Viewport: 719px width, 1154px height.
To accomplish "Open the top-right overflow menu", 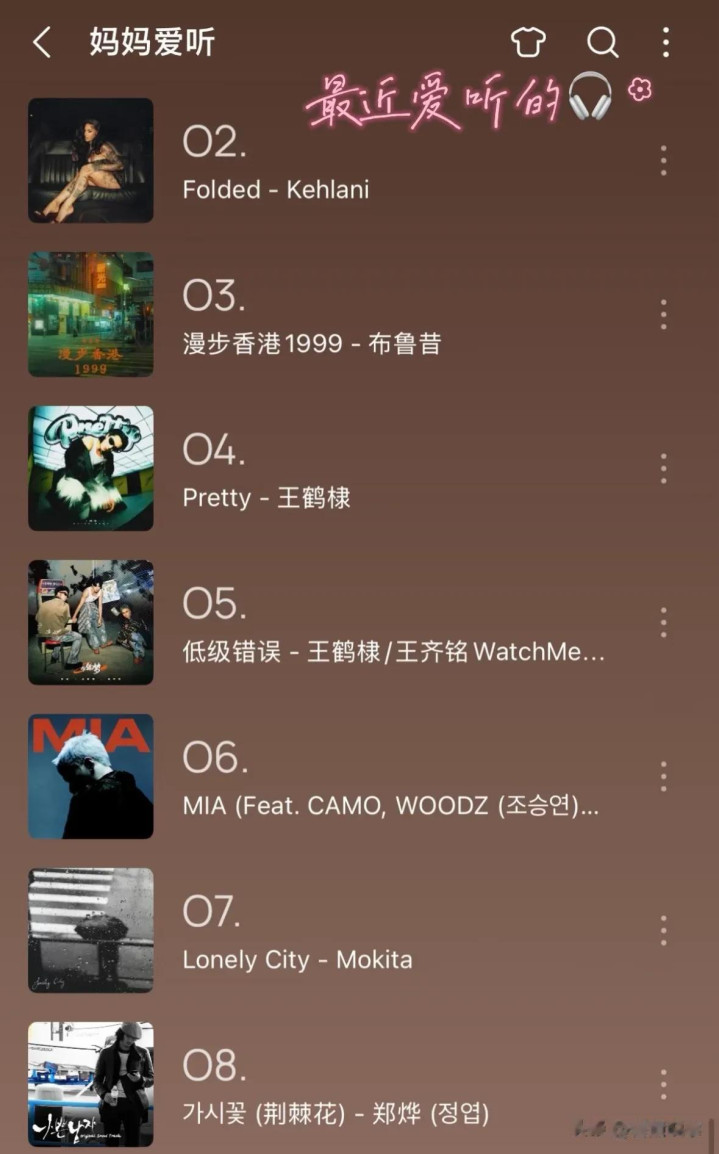I will pos(666,42).
